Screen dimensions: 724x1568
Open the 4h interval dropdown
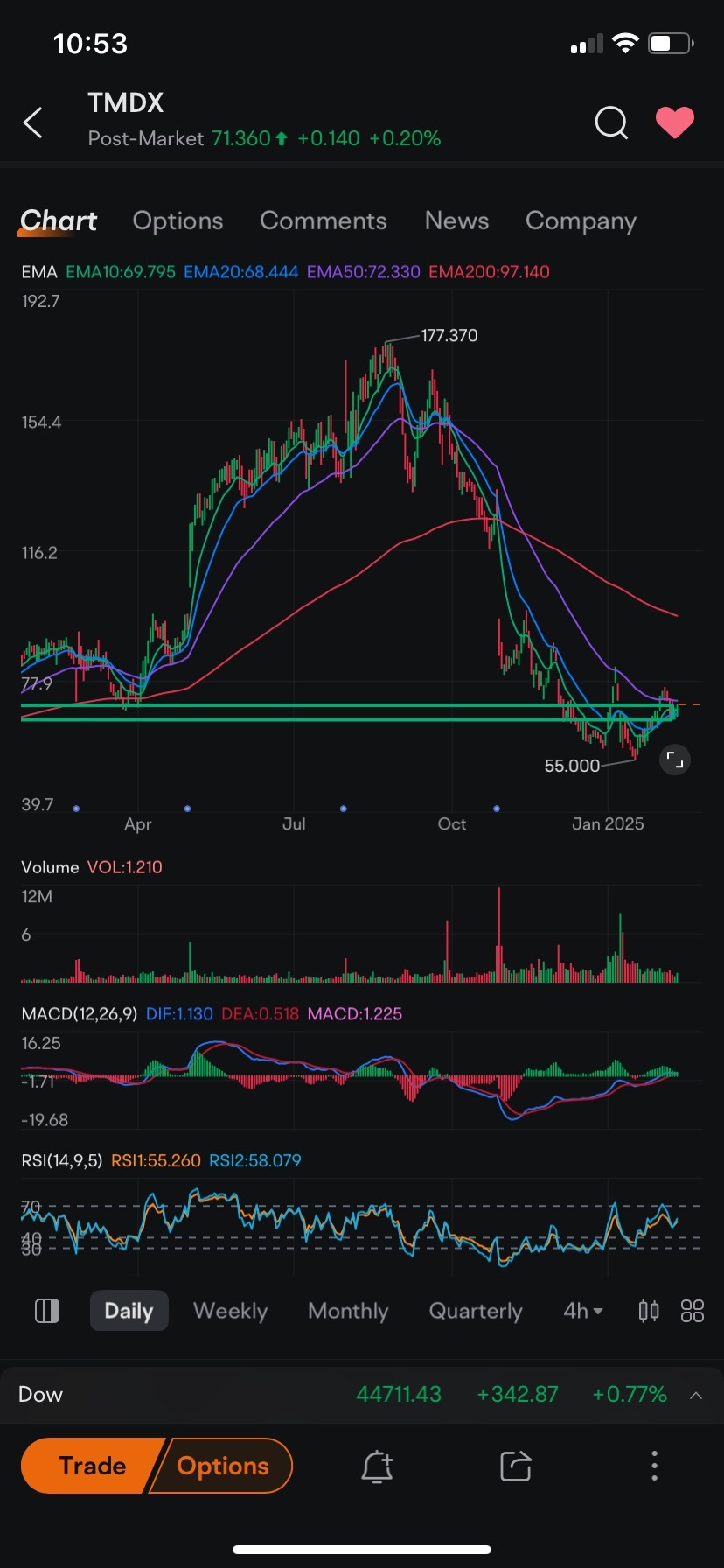[583, 1311]
